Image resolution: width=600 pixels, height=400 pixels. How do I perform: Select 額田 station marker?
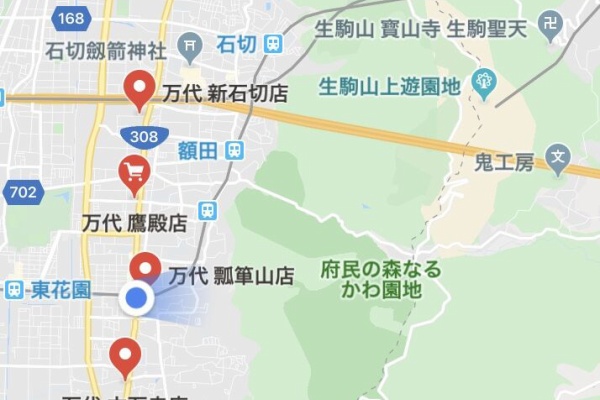click(234, 150)
